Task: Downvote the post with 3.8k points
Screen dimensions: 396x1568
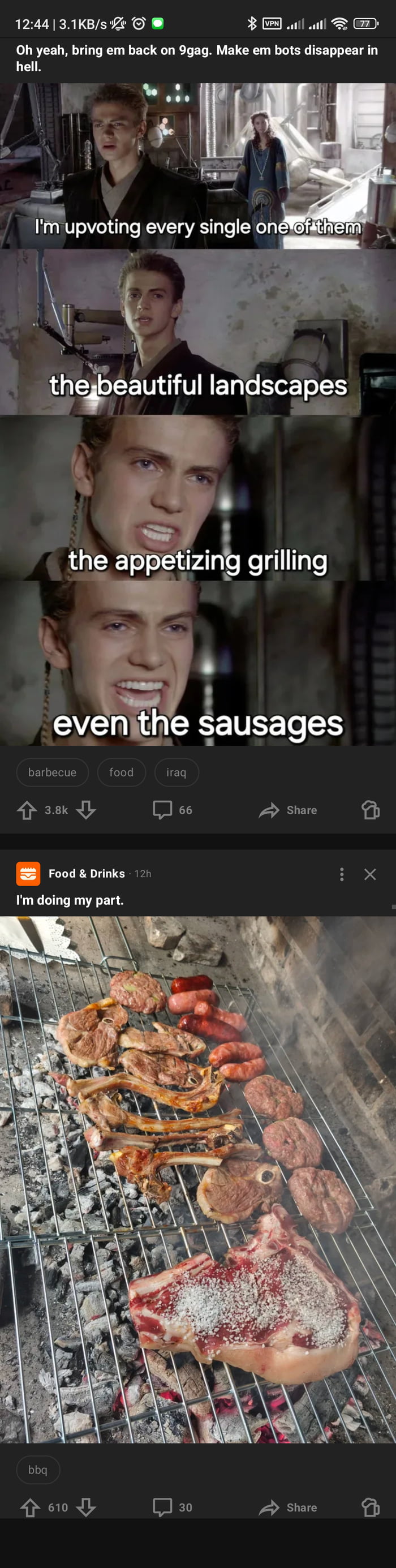Action: click(x=86, y=810)
